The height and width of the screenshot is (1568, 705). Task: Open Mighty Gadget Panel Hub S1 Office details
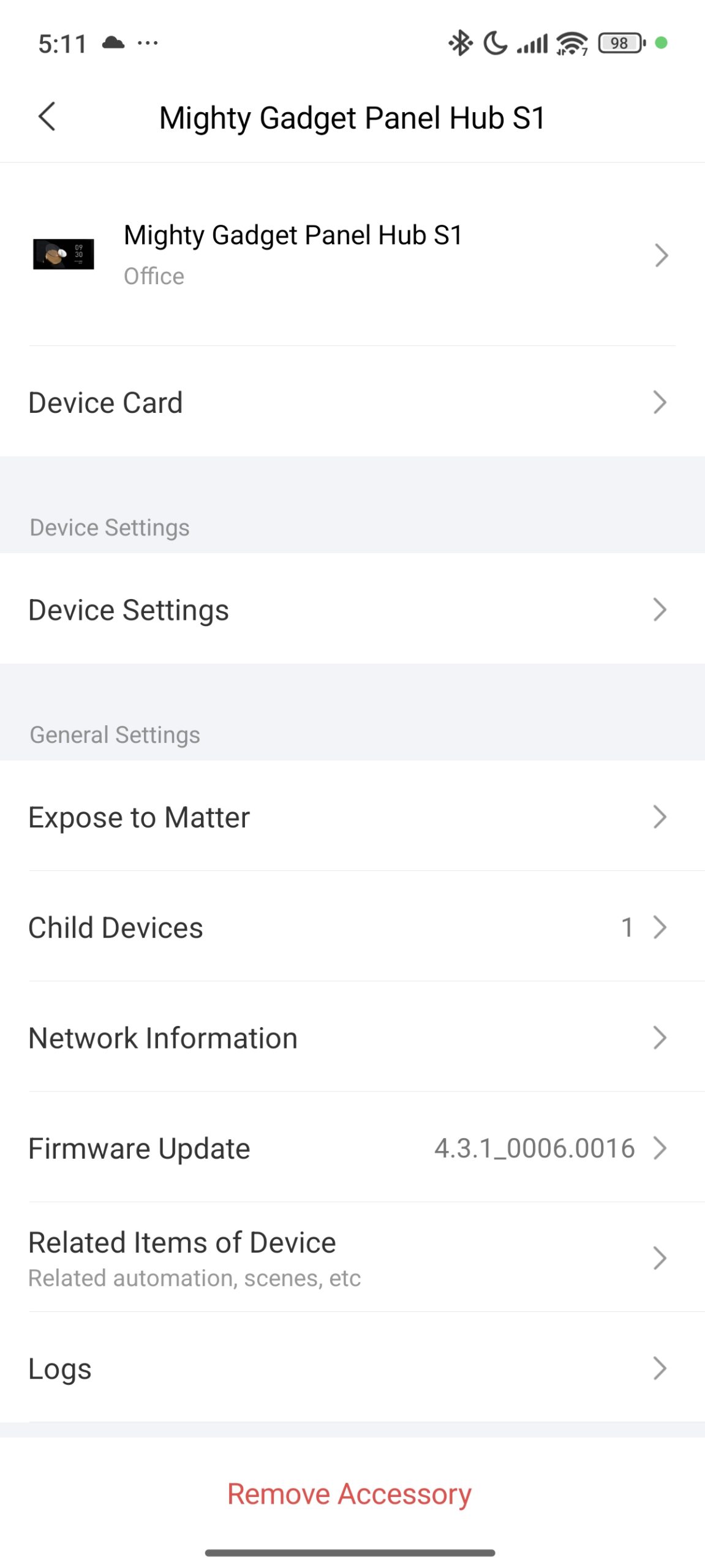click(352, 255)
